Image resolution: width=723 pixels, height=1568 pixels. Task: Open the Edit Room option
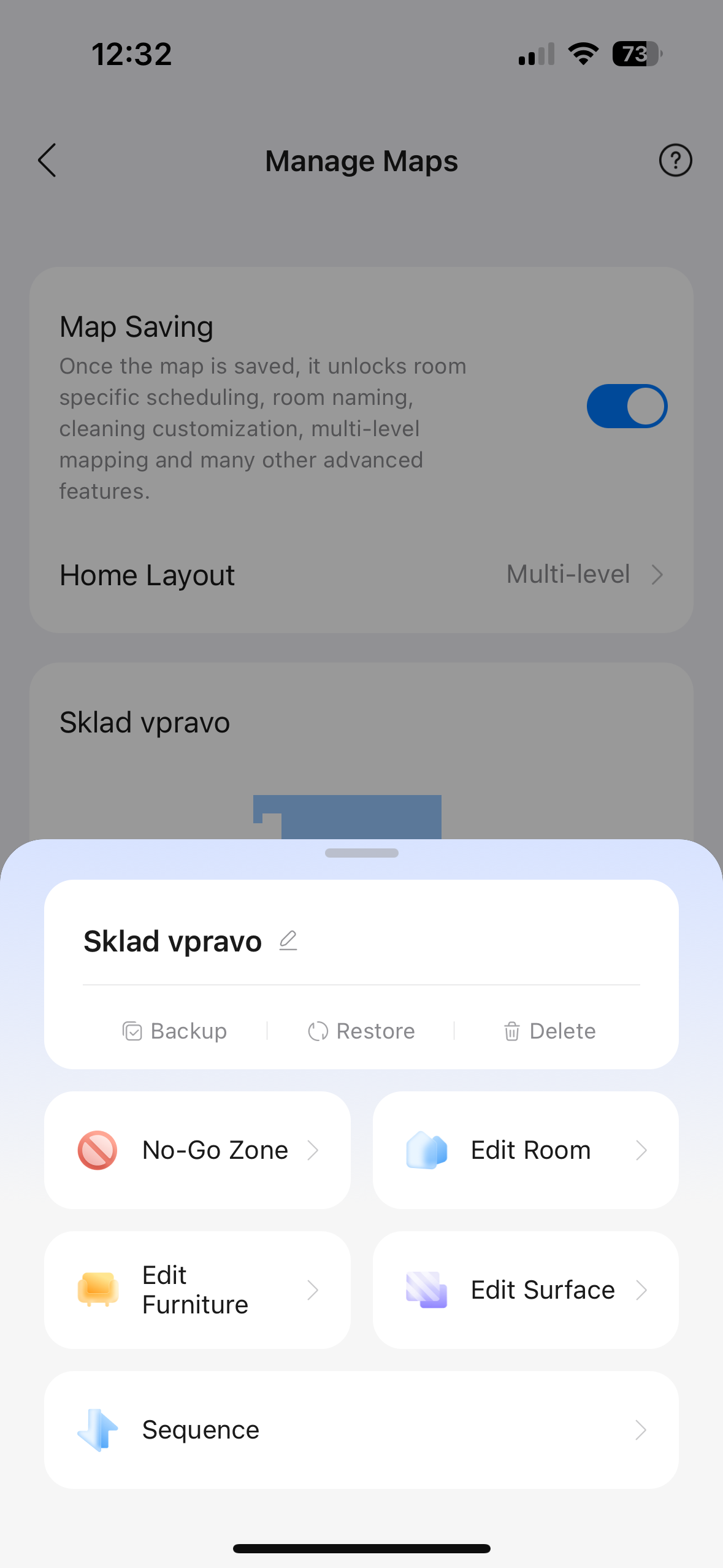pyautogui.click(x=526, y=1150)
